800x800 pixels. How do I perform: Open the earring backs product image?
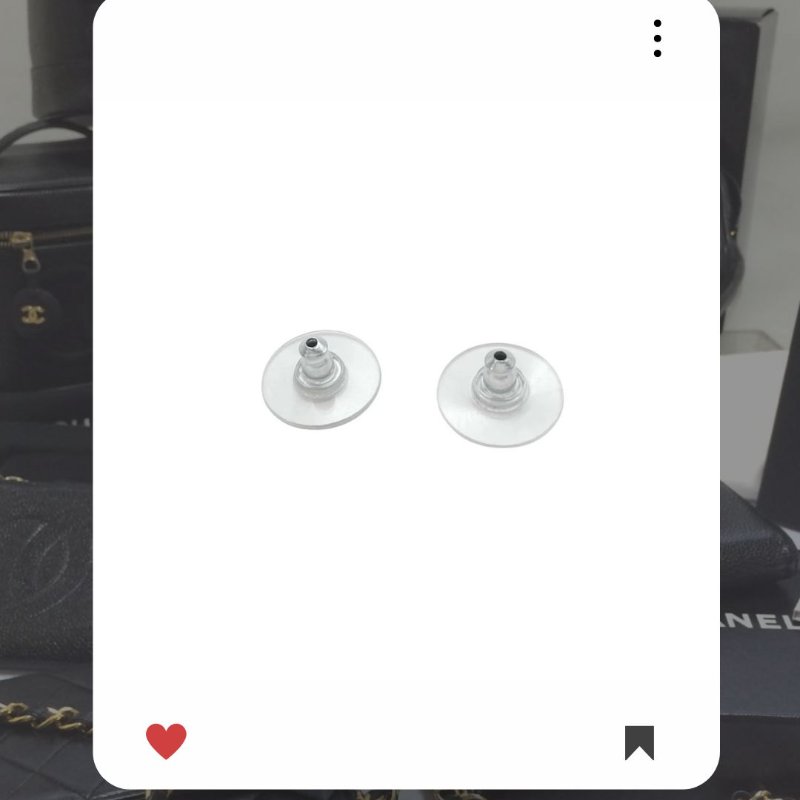[411, 388]
